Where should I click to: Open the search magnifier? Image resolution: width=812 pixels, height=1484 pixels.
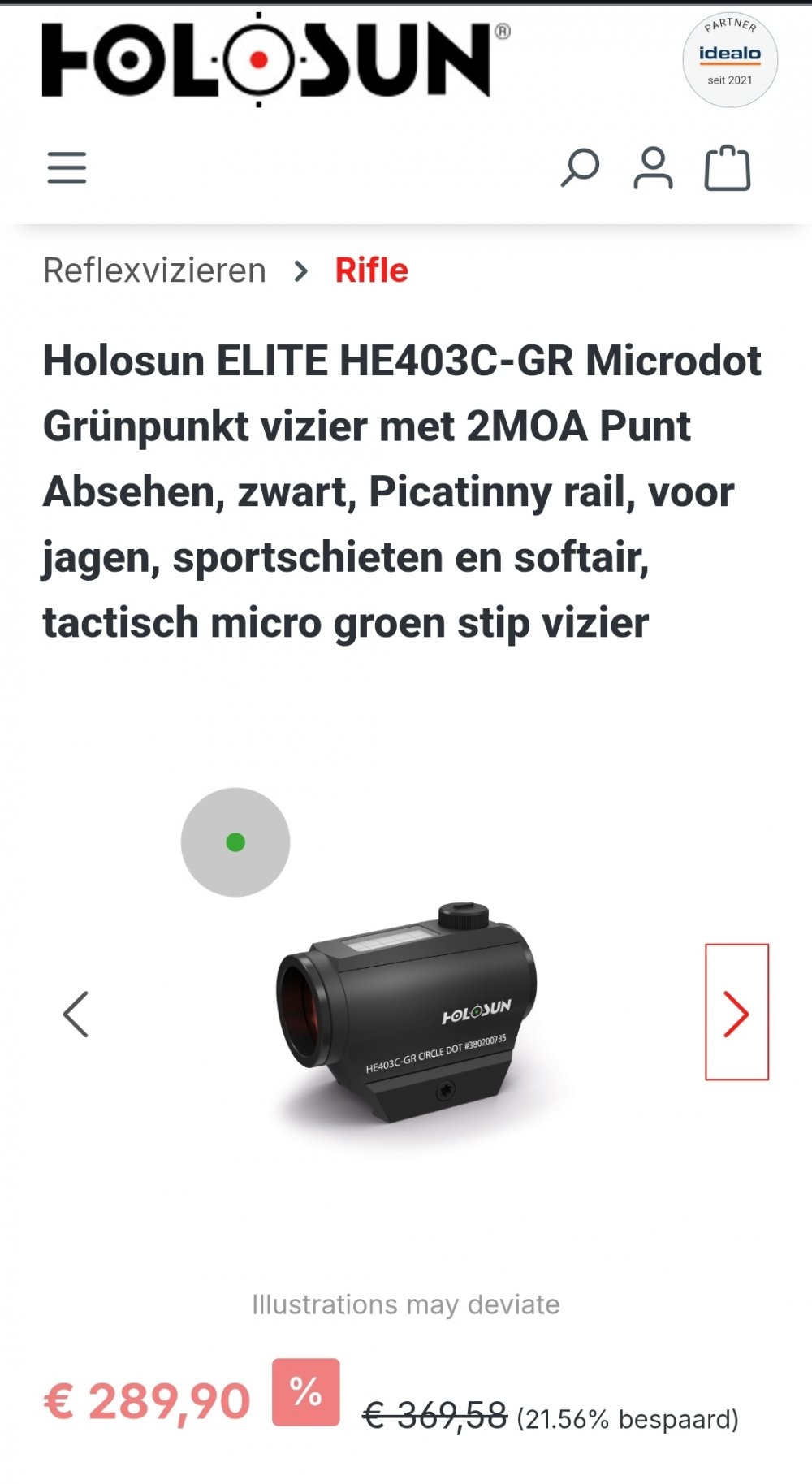tap(580, 168)
